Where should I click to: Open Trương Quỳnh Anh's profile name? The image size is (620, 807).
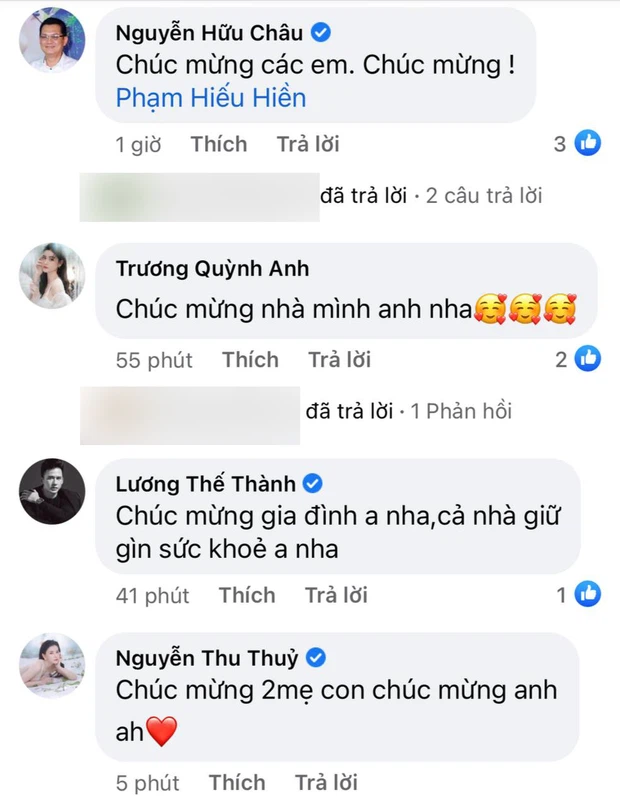(212, 268)
